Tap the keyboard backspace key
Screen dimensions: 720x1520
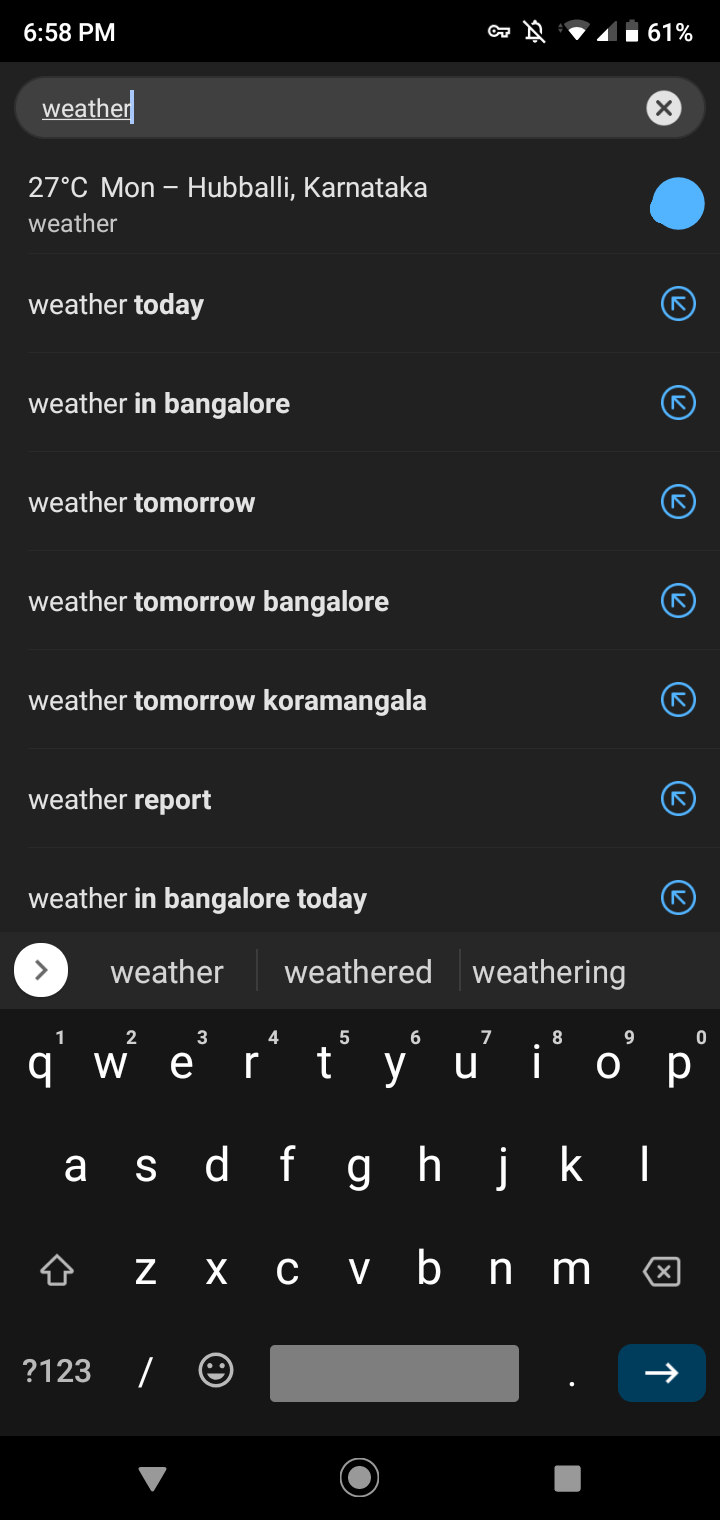point(661,1271)
